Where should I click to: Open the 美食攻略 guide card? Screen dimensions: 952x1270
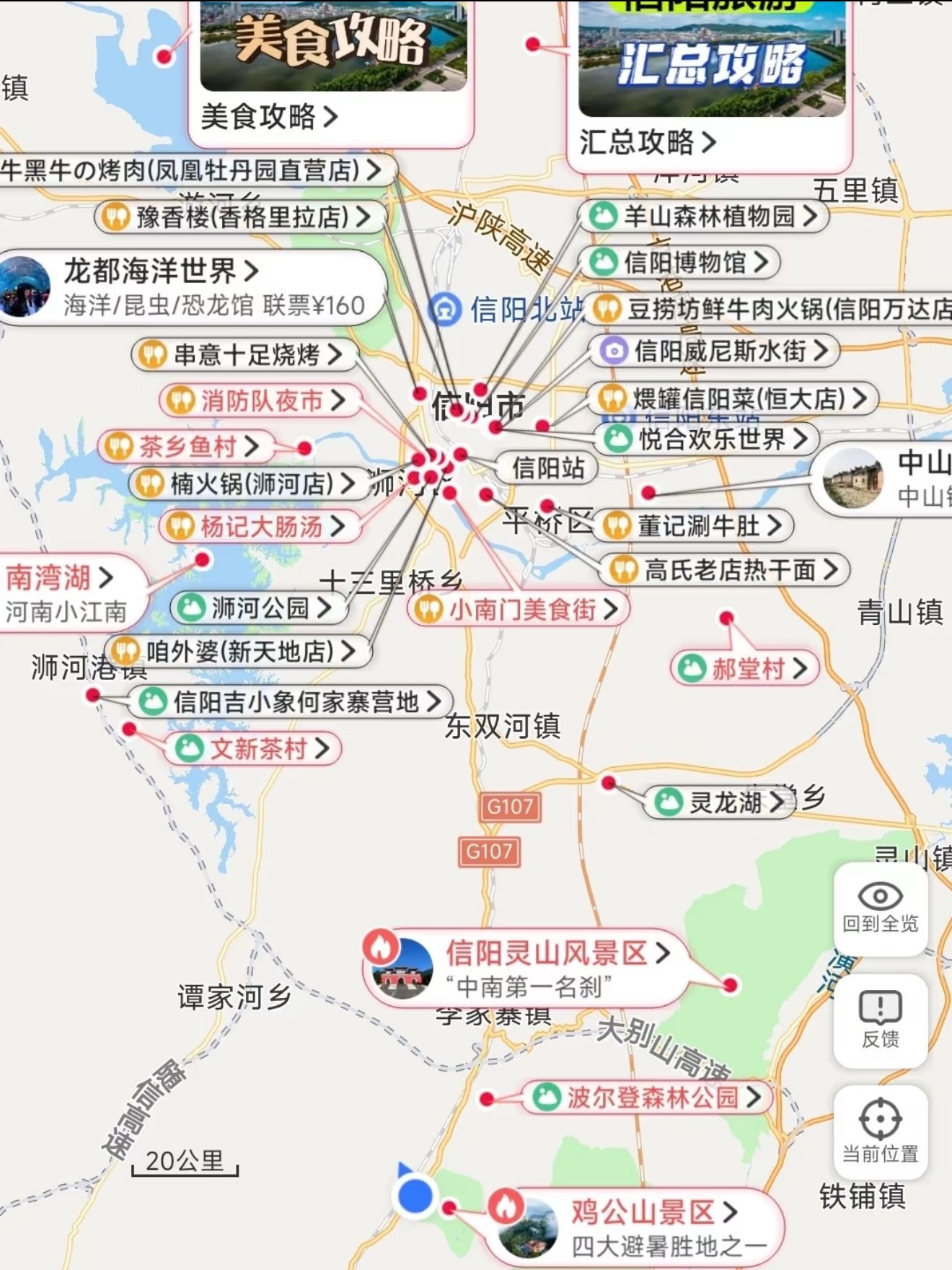330,72
